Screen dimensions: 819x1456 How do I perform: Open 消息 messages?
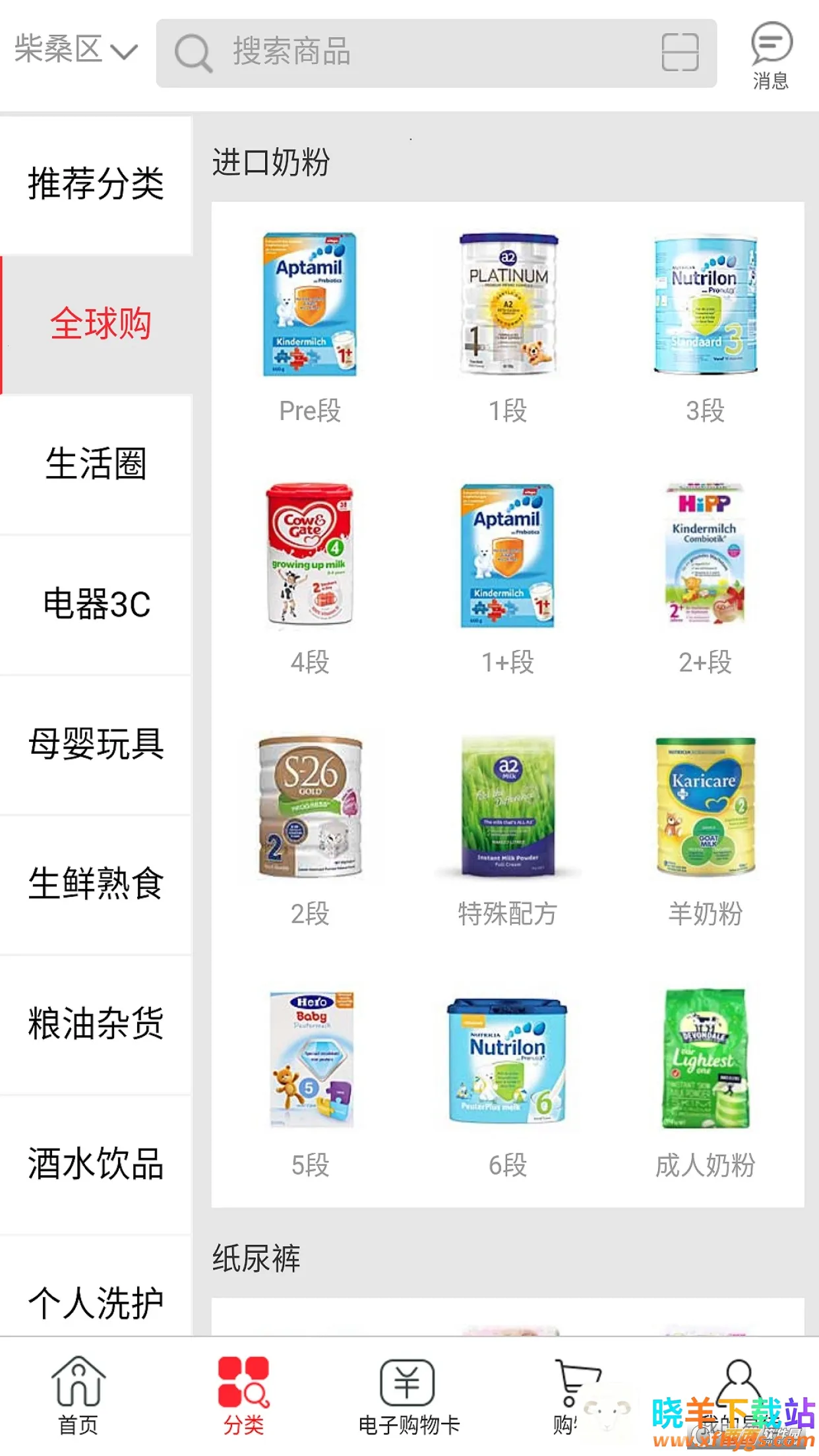pos(770,55)
